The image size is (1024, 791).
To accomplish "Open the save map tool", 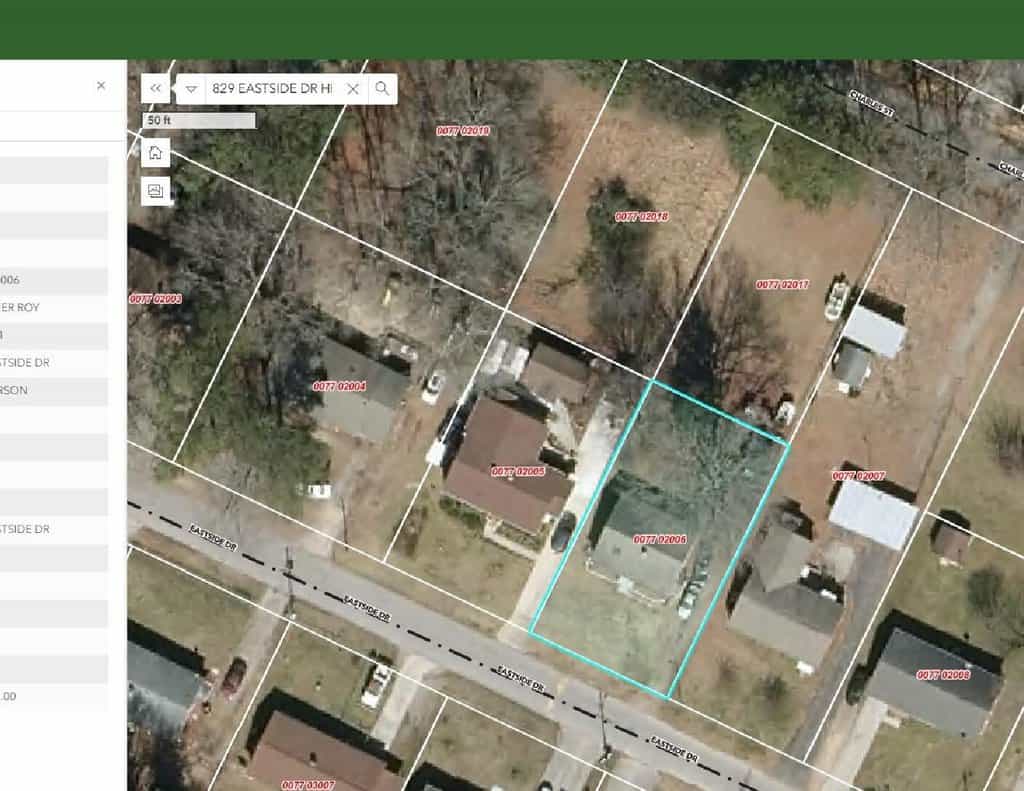I will (156, 190).
